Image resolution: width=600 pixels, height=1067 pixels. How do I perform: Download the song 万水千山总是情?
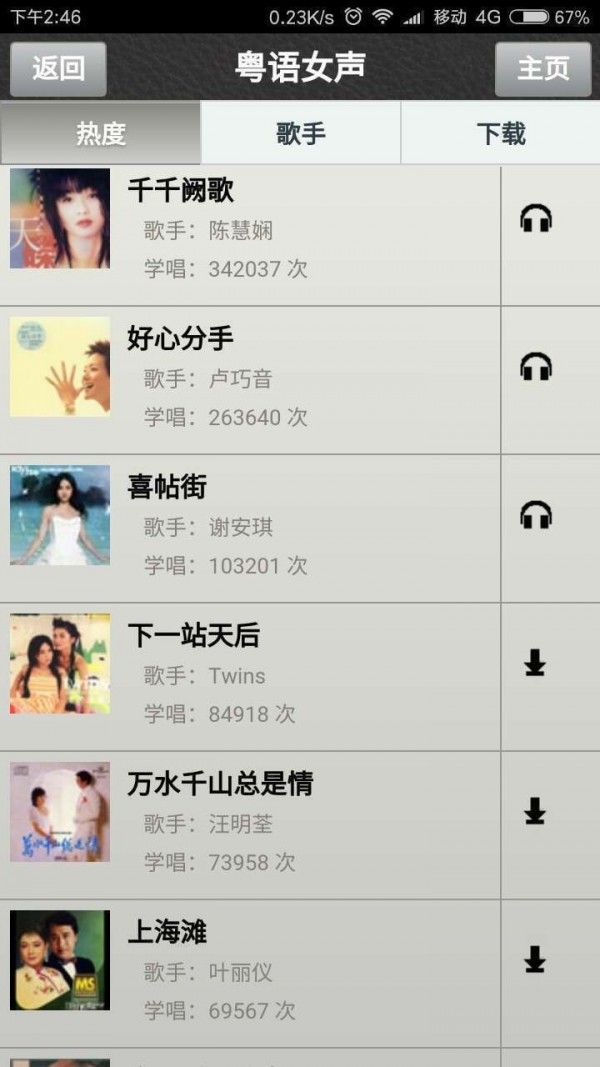(x=535, y=811)
